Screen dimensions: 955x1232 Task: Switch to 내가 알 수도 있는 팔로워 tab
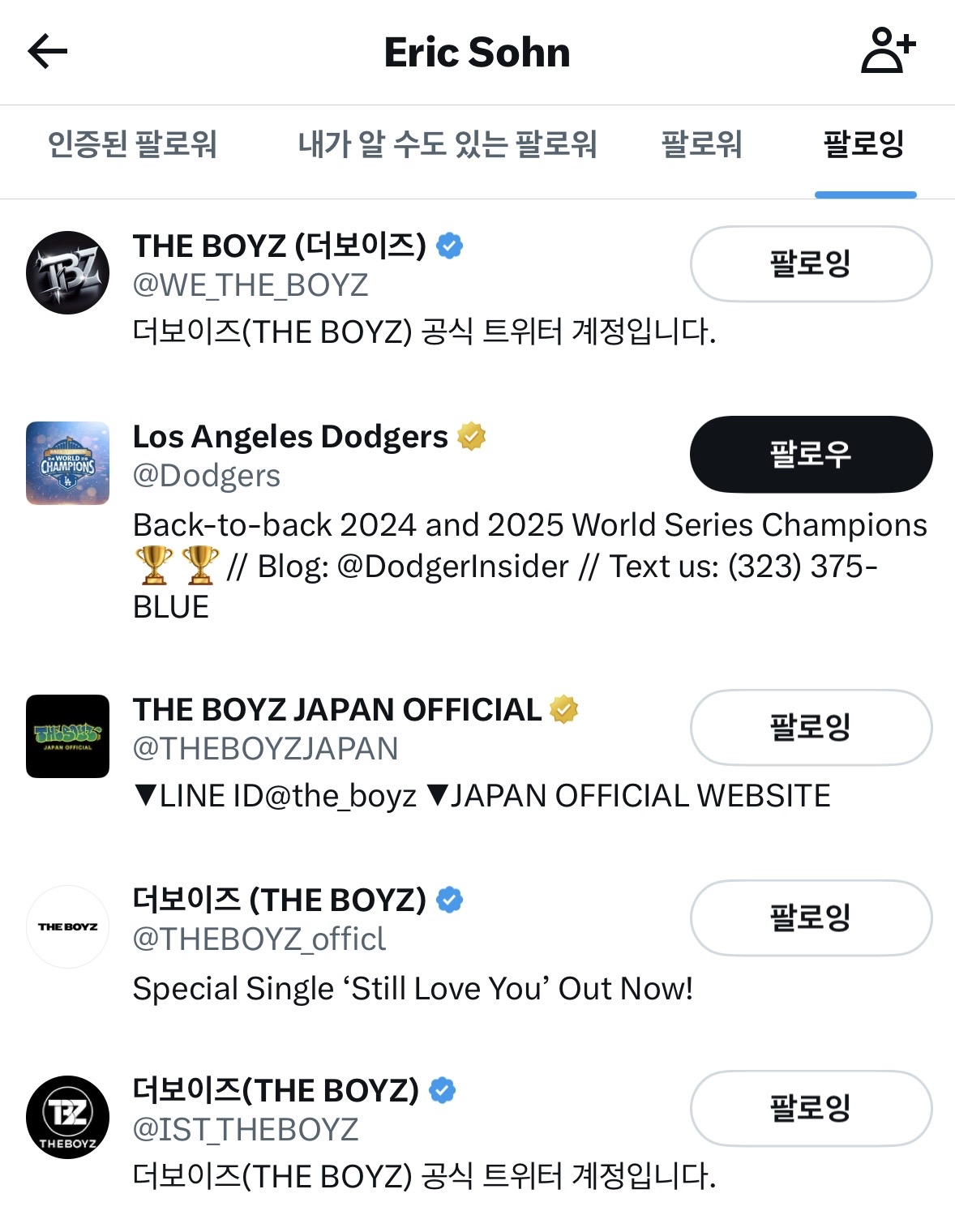click(x=447, y=144)
